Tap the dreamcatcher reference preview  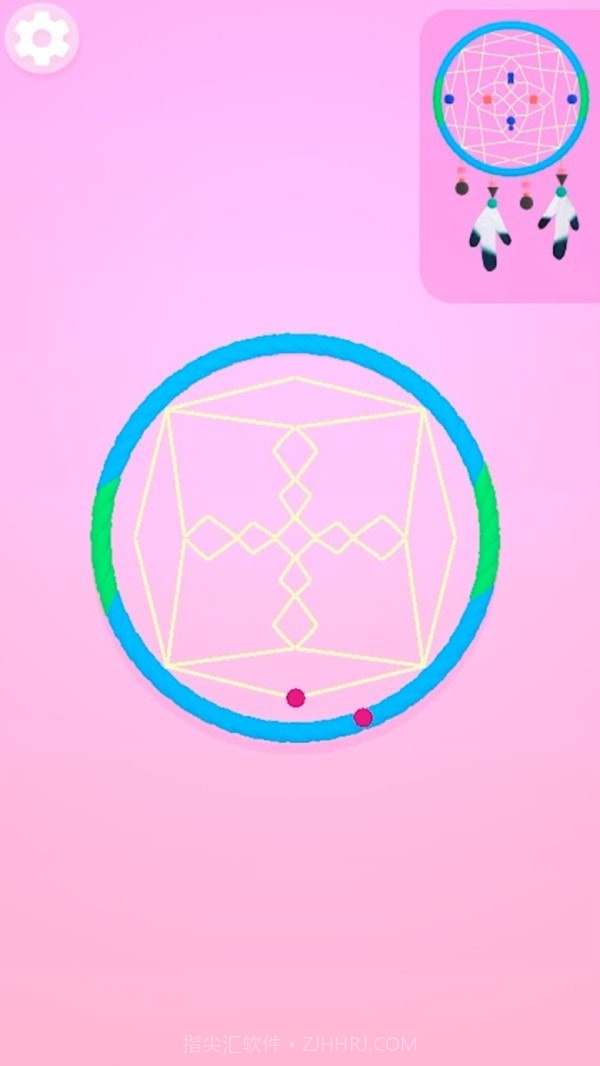click(510, 155)
